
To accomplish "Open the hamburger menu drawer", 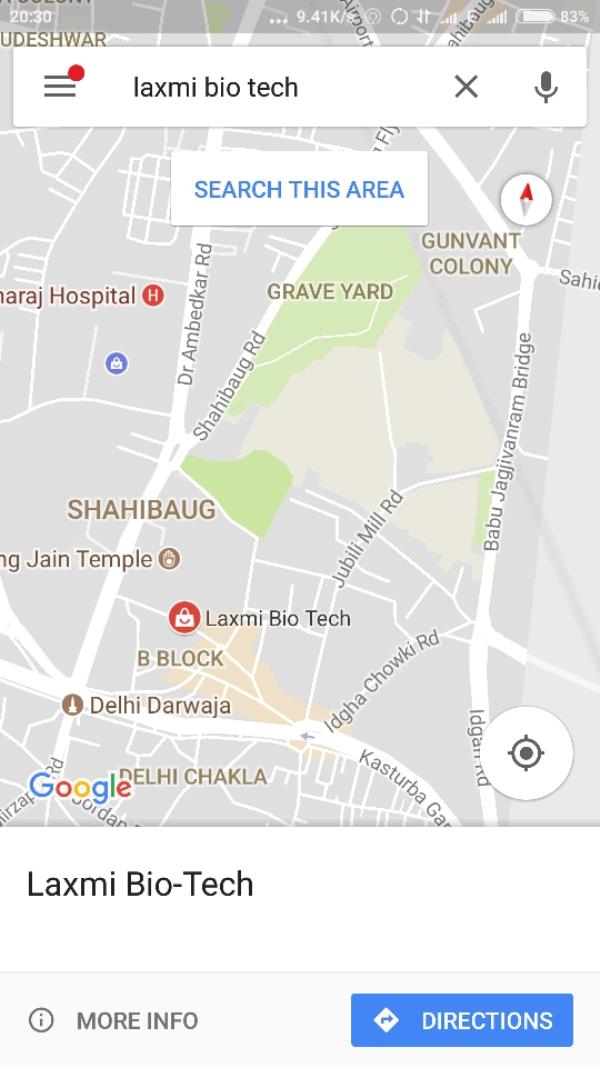I will point(60,87).
